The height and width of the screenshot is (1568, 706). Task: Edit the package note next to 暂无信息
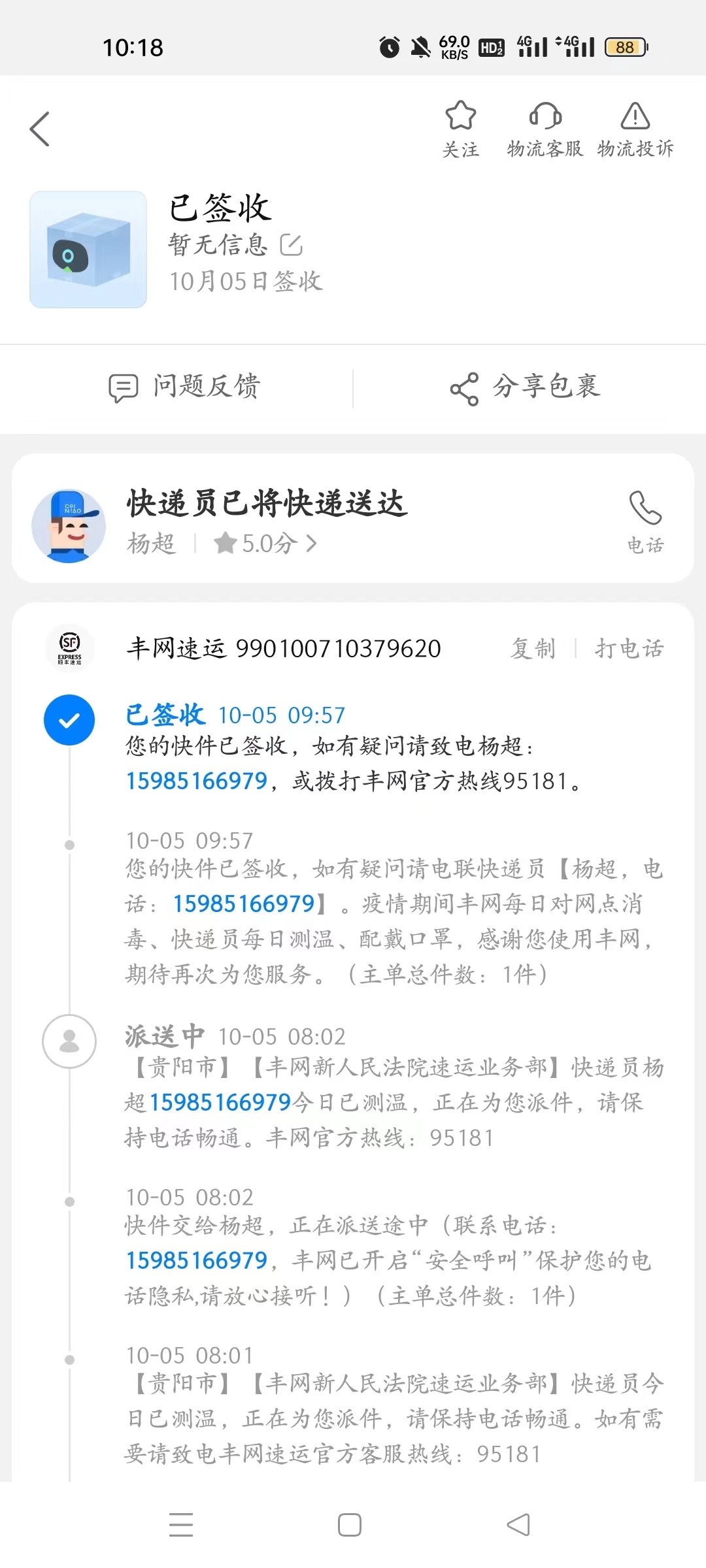(x=291, y=245)
